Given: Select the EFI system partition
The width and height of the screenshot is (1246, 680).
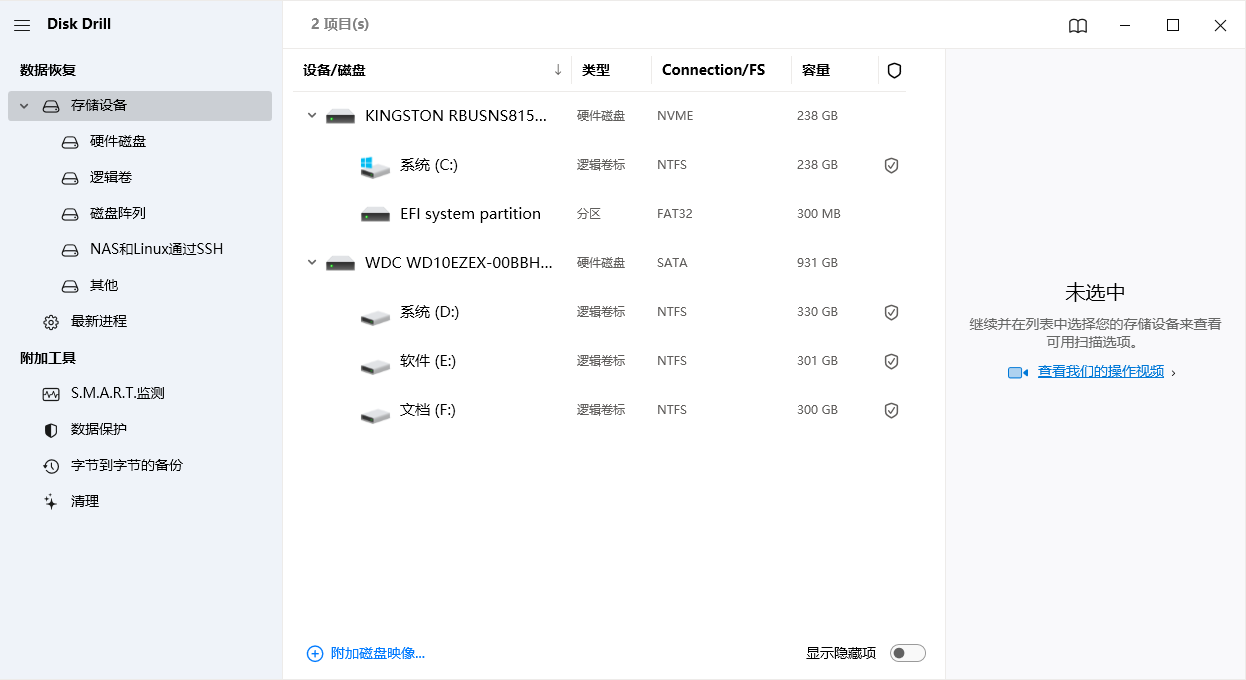Looking at the screenshot, I should coord(469,214).
